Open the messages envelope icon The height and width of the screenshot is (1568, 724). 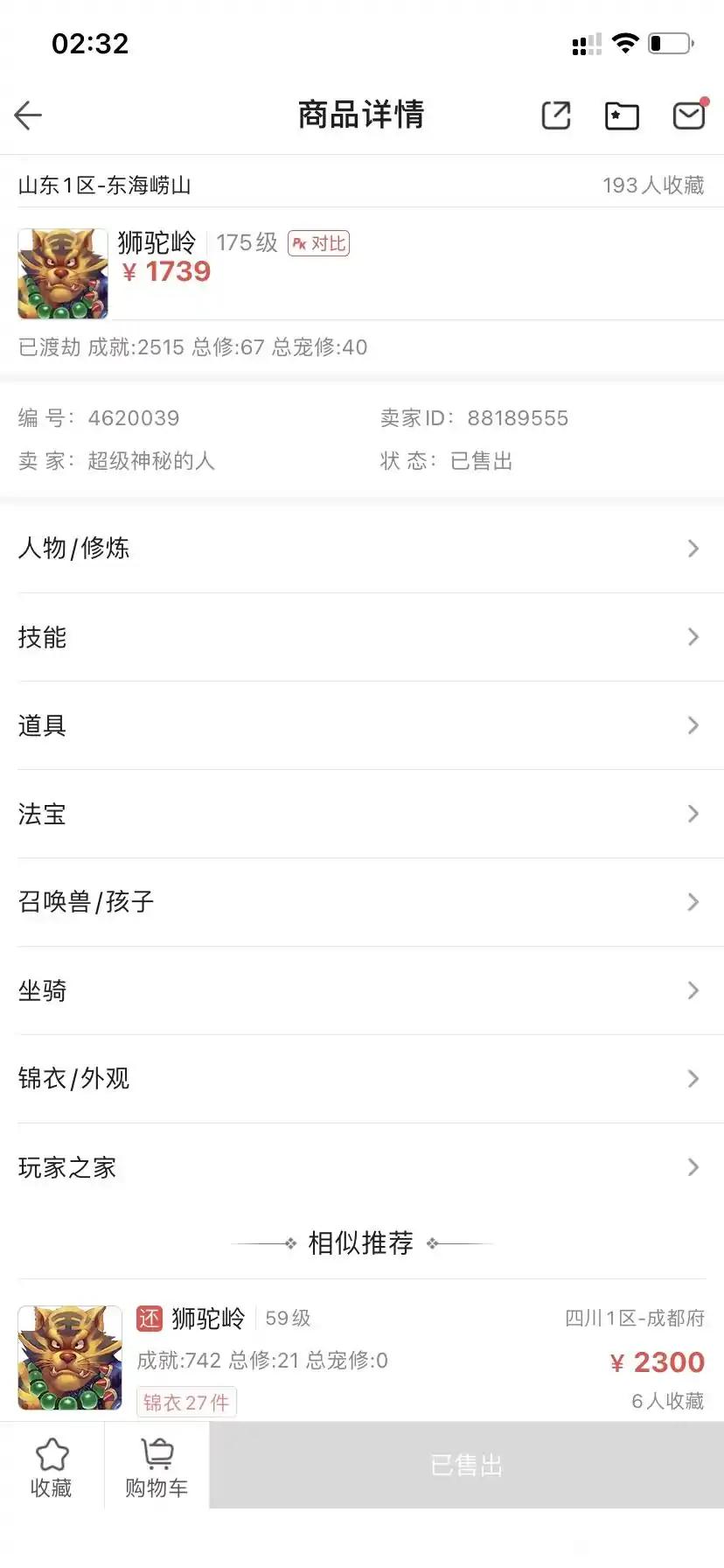[x=689, y=115]
